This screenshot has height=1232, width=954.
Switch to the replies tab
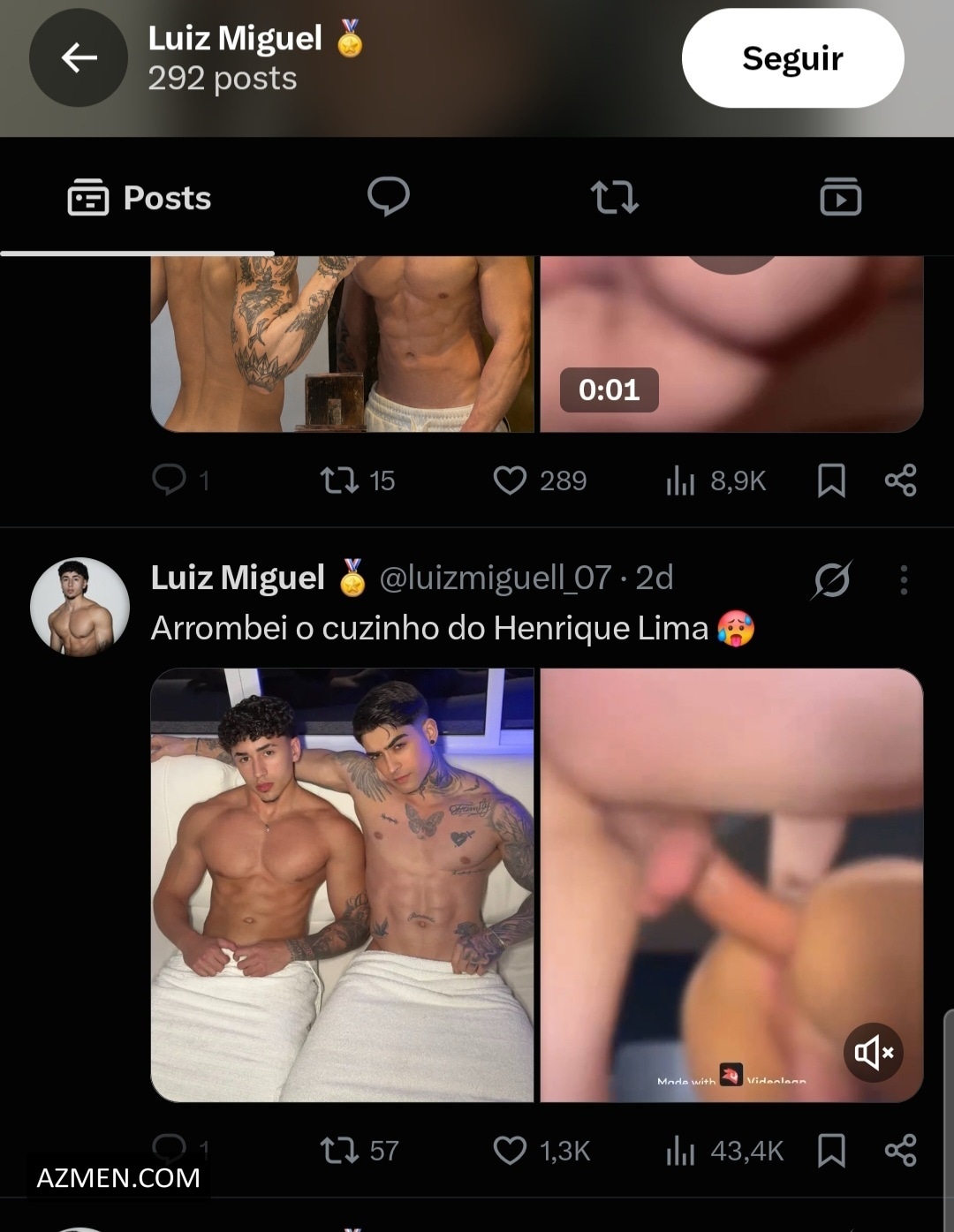(x=389, y=197)
